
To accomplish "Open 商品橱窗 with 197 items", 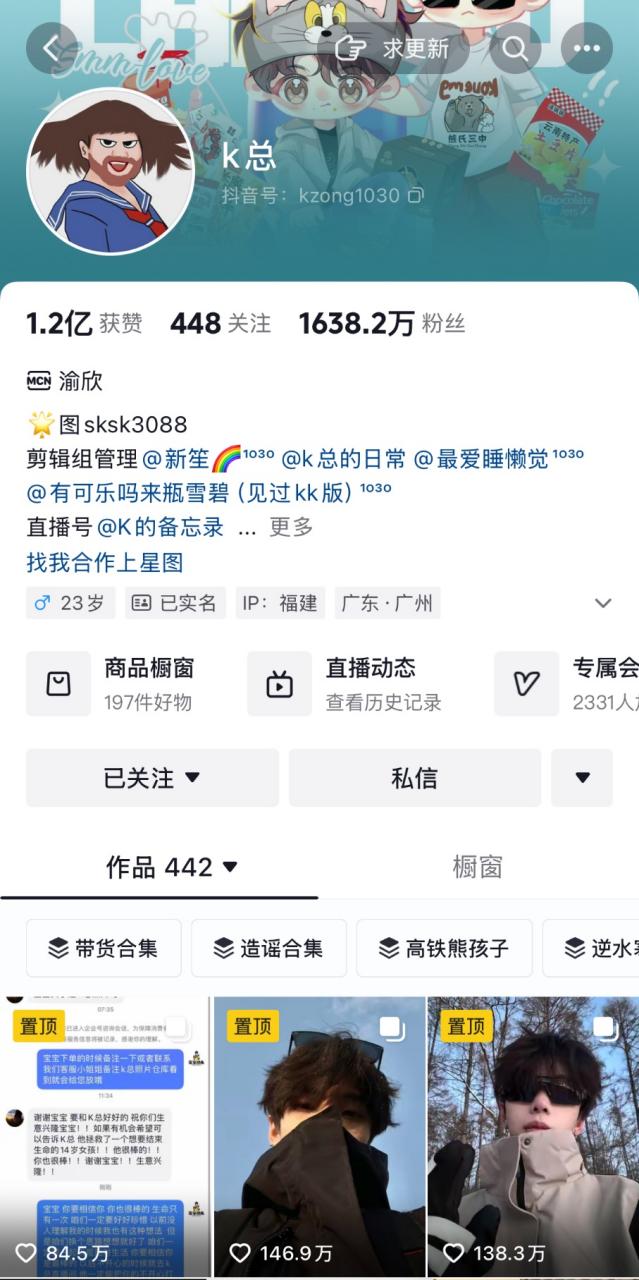I will click(x=127, y=684).
